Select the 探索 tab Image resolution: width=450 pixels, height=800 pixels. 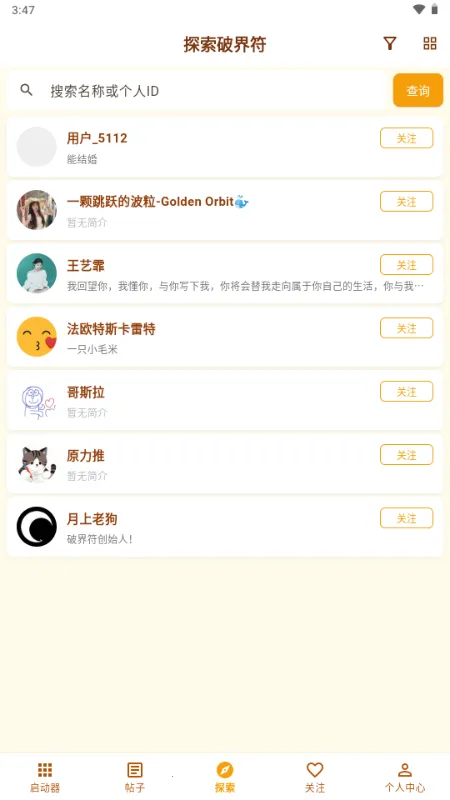(x=224, y=777)
